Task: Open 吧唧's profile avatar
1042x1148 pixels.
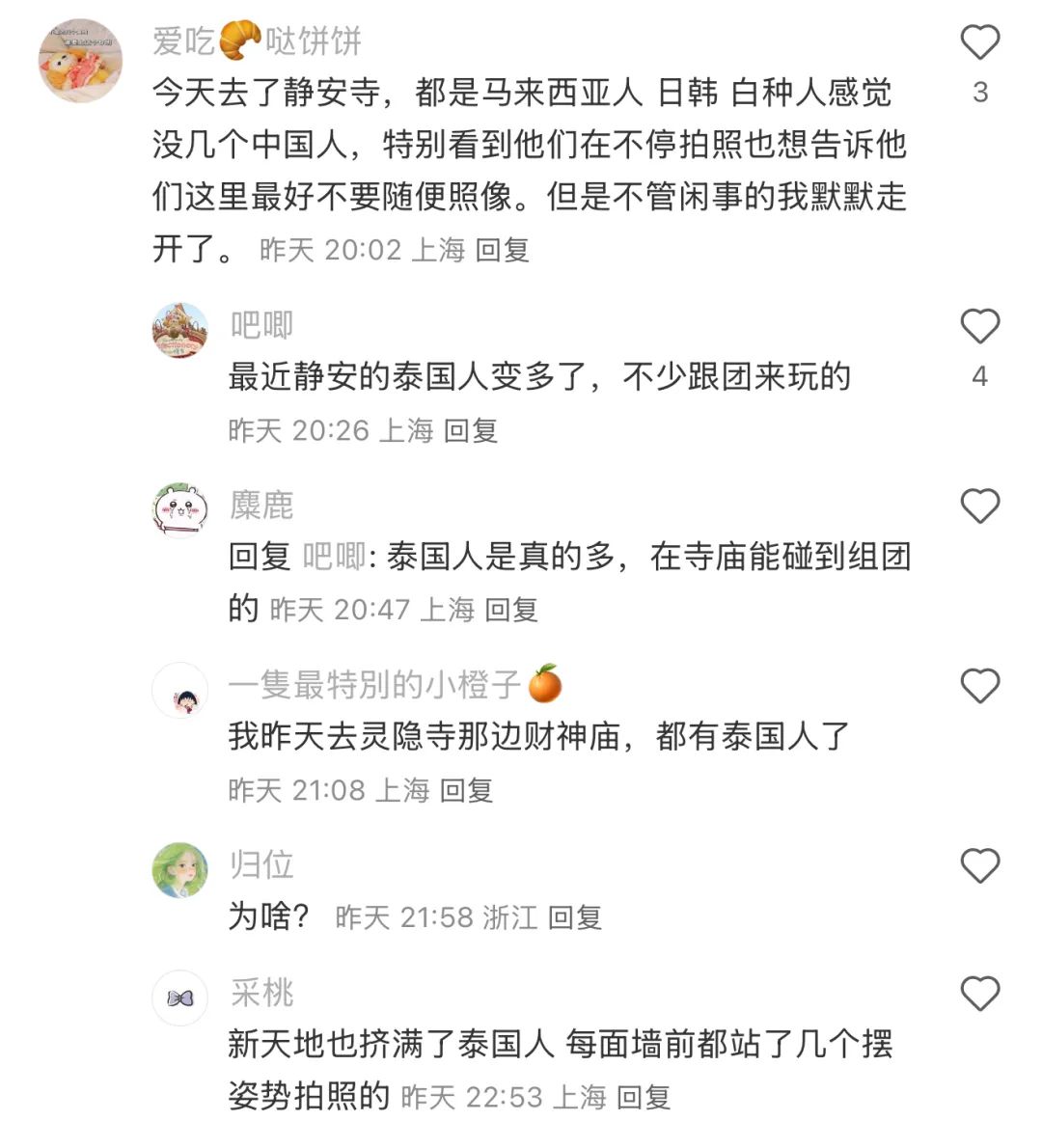Action: [x=180, y=331]
